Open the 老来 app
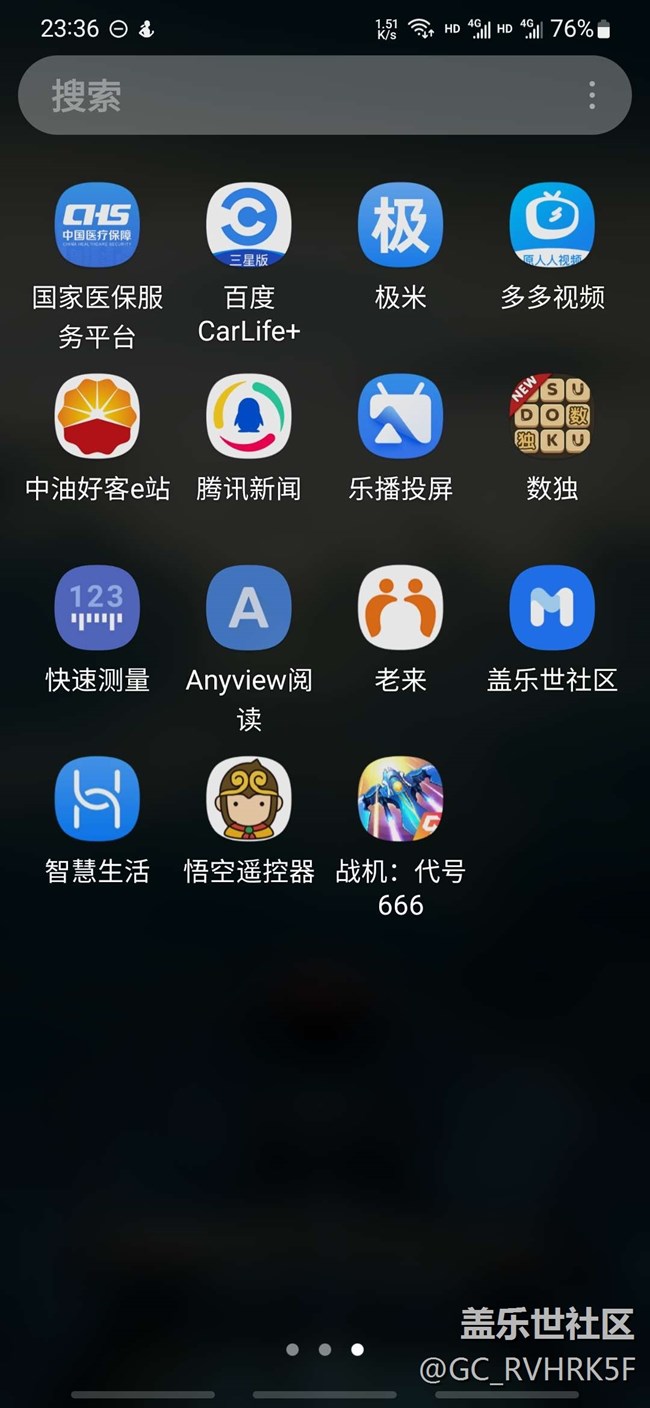Image resolution: width=650 pixels, height=1408 pixels. [x=400, y=608]
